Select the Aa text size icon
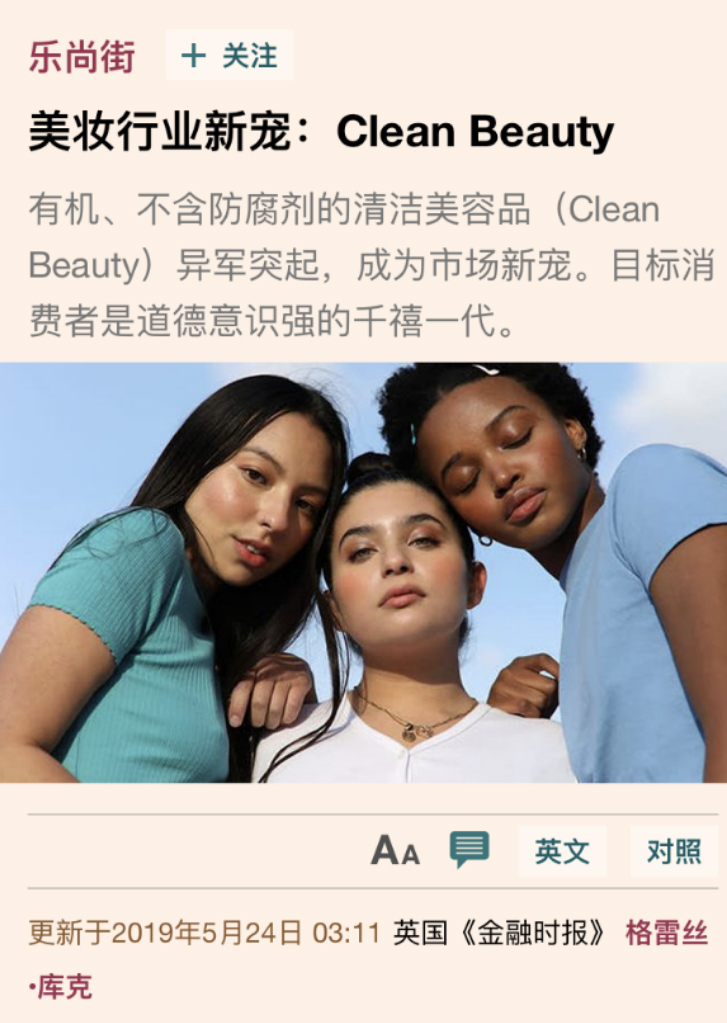 396,852
